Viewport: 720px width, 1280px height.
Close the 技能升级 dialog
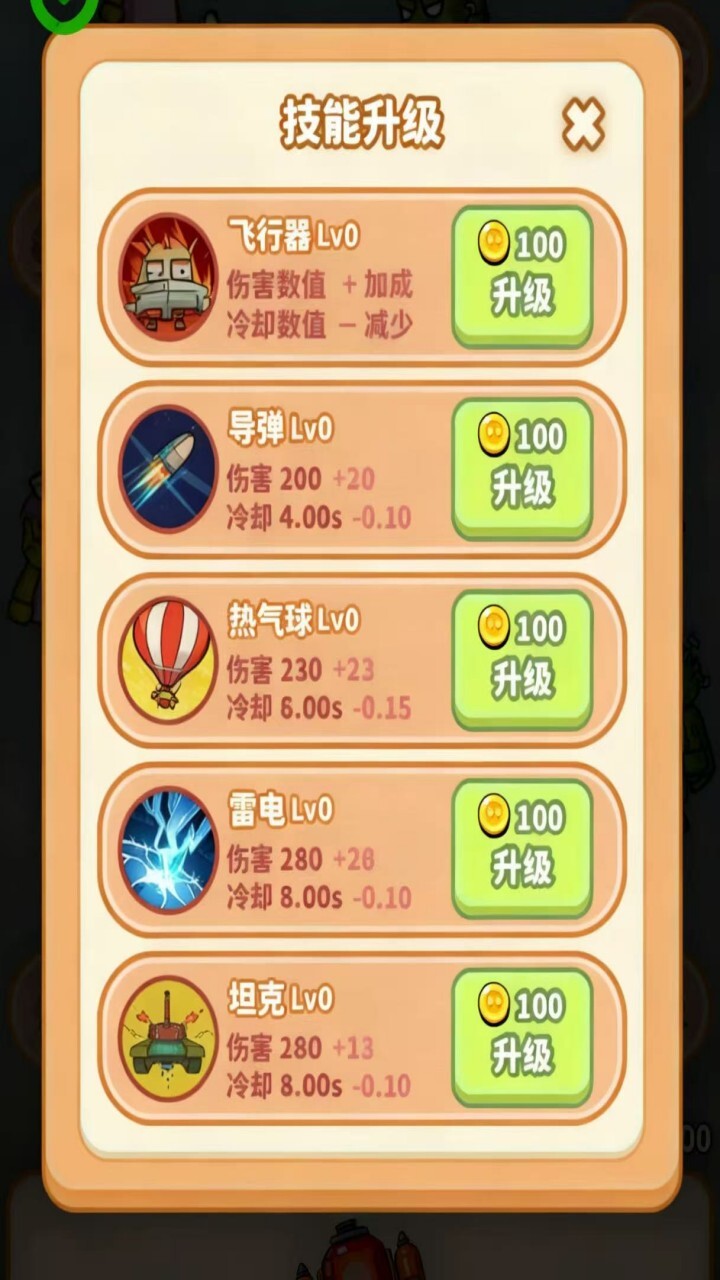coord(583,126)
